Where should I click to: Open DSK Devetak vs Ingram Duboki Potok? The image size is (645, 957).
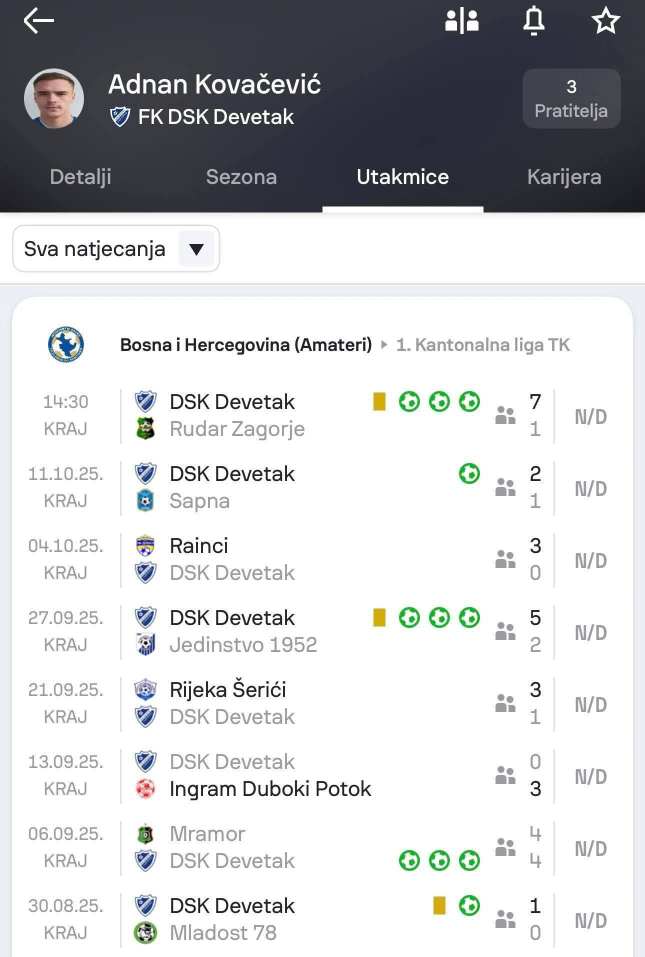coord(300,775)
